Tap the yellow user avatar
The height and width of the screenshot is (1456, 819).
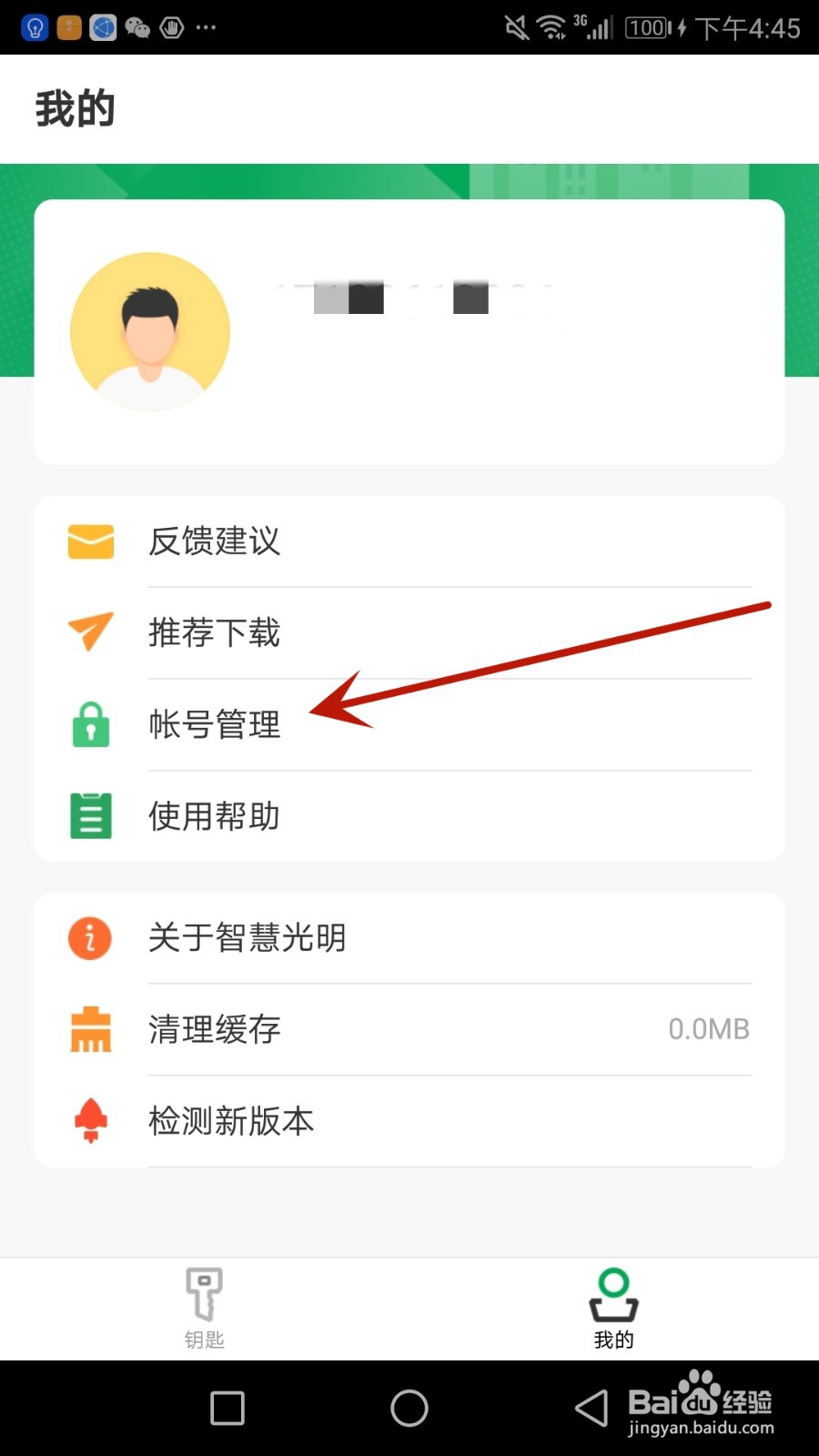(148, 330)
